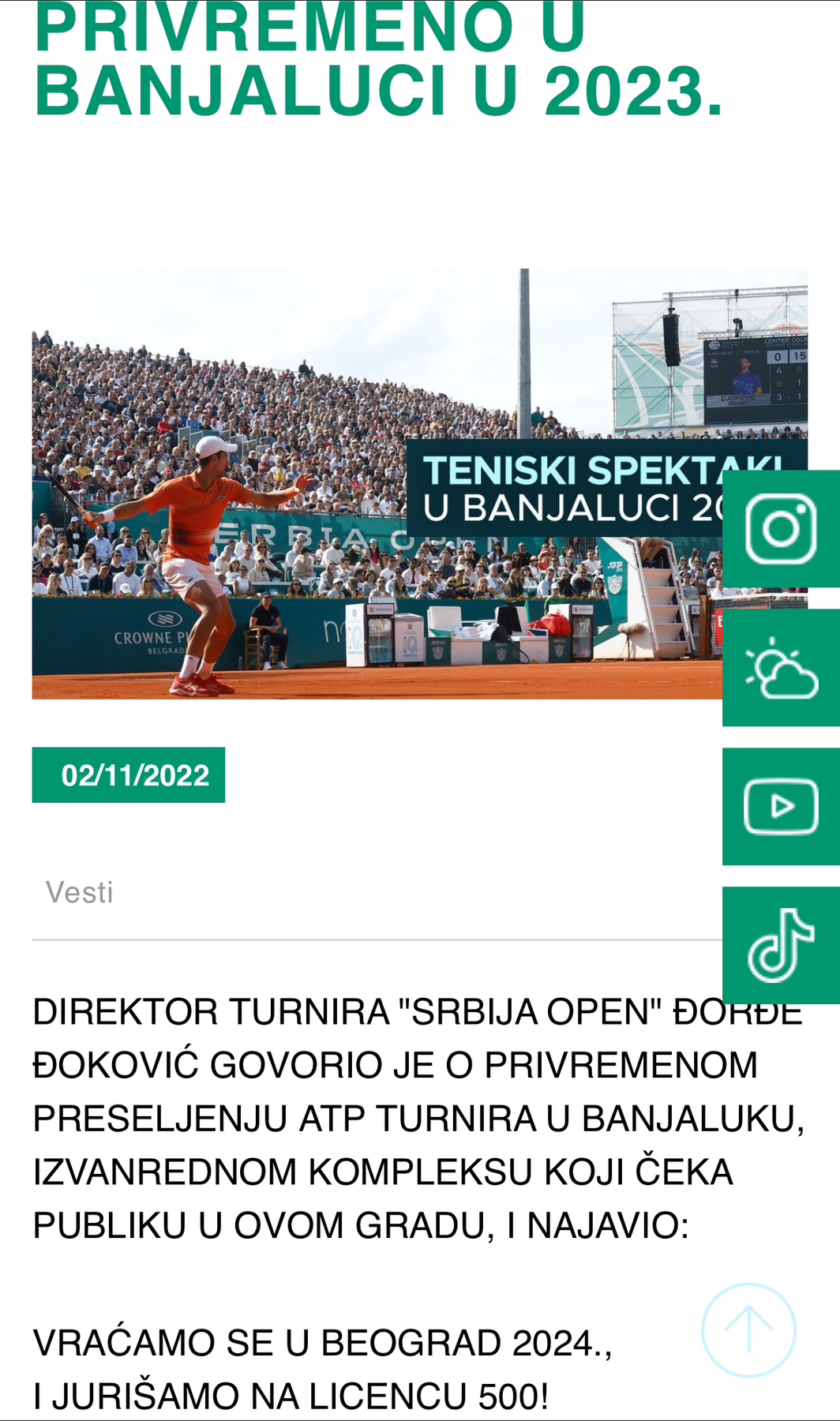Open the Vesti category link
This screenshot has height=1421, width=840.
(80, 892)
